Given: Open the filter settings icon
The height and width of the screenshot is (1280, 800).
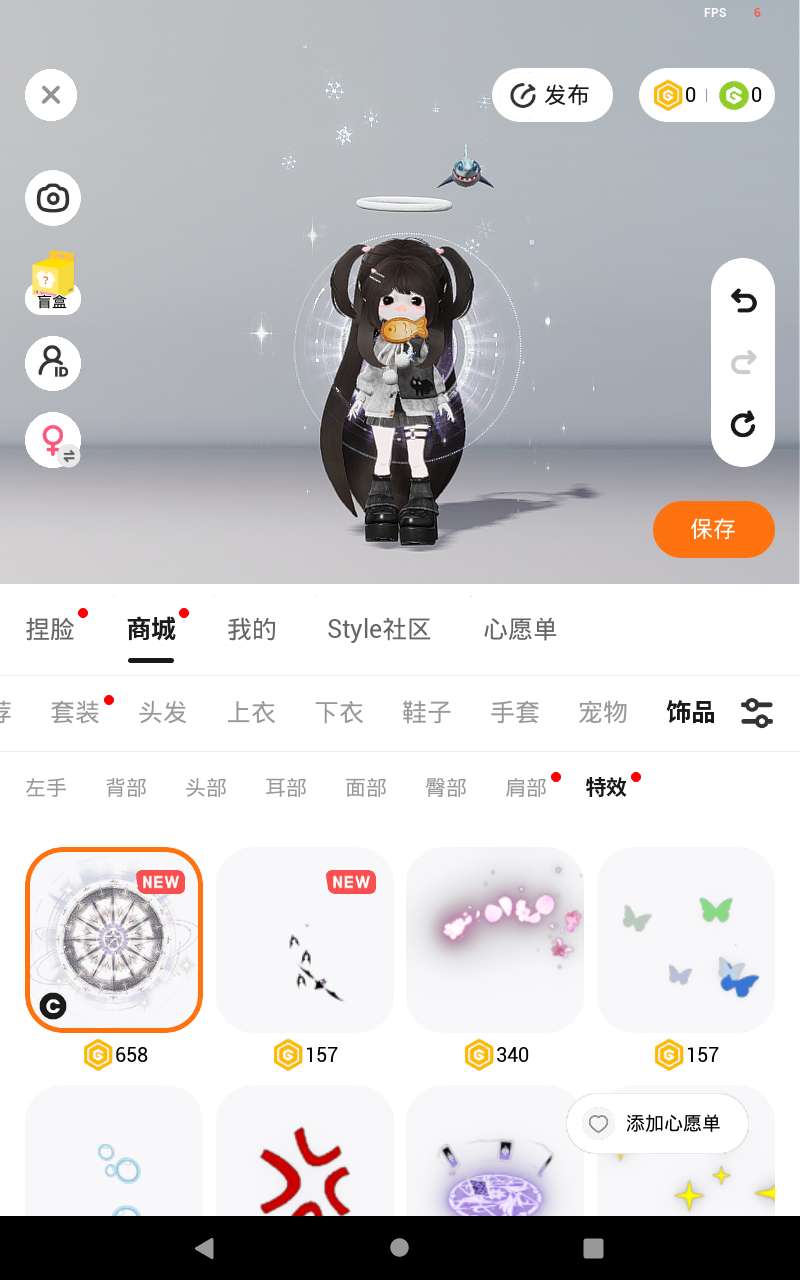Looking at the screenshot, I should [757, 712].
